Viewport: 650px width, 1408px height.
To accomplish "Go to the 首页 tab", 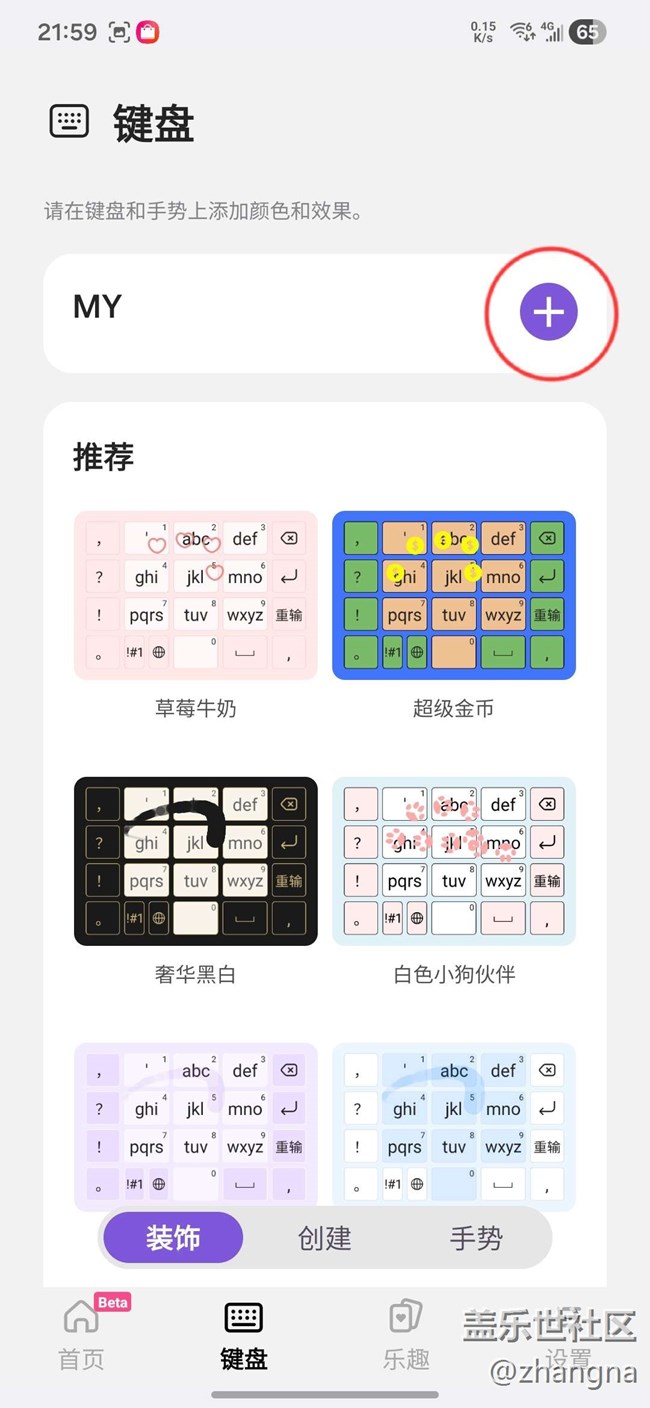I will click(82, 1334).
